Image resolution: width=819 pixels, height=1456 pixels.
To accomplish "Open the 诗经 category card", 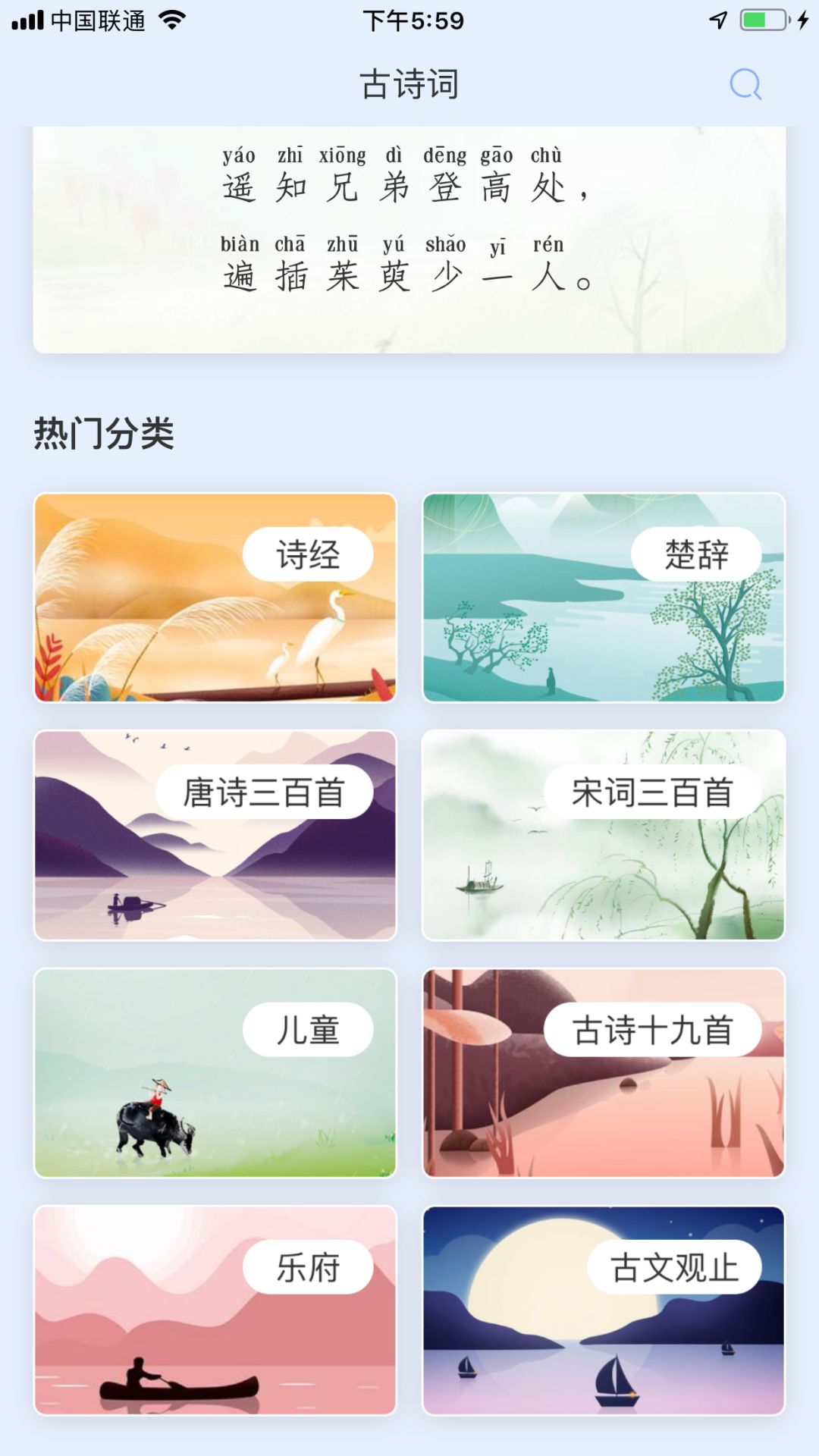I will tap(215, 597).
